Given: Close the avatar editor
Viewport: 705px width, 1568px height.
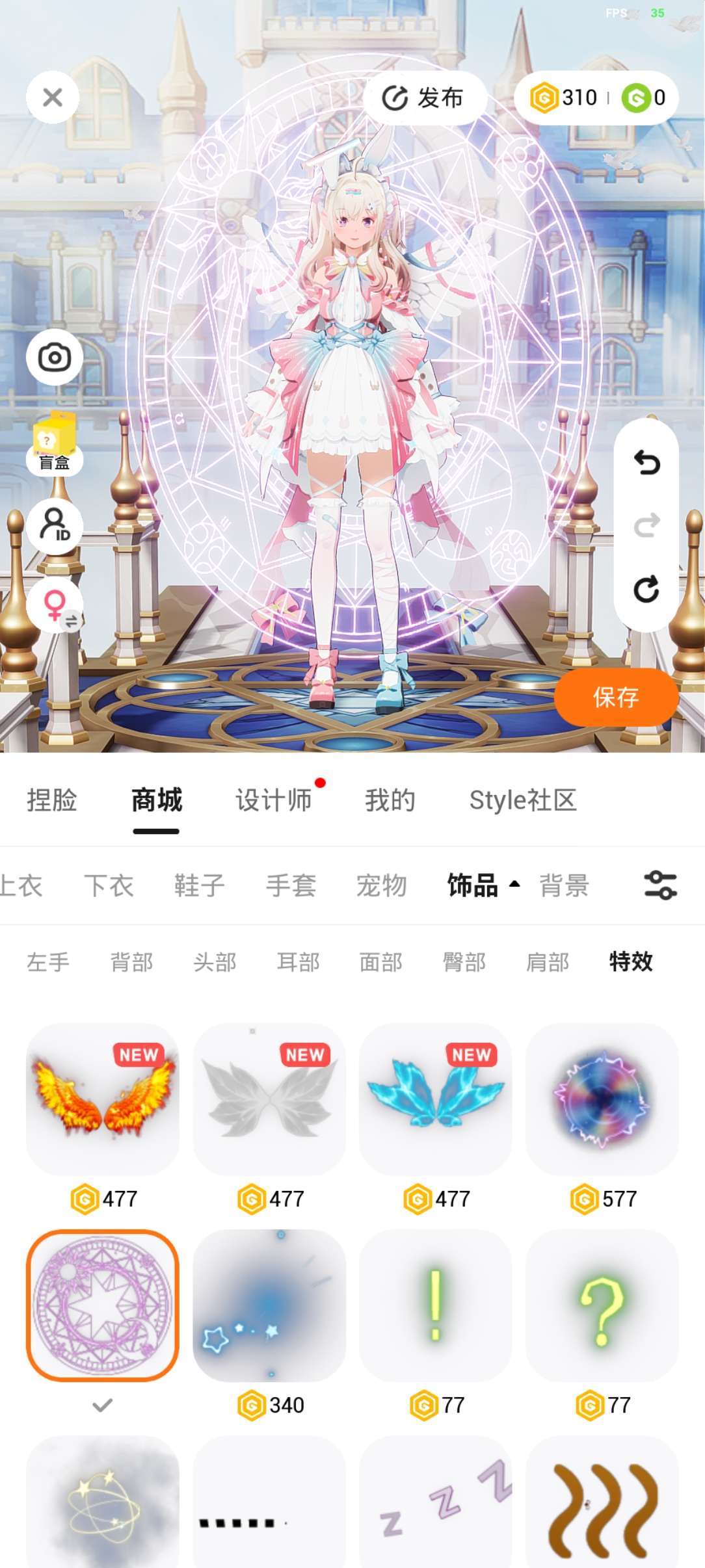Looking at the screenshot, I should [53, 98].
